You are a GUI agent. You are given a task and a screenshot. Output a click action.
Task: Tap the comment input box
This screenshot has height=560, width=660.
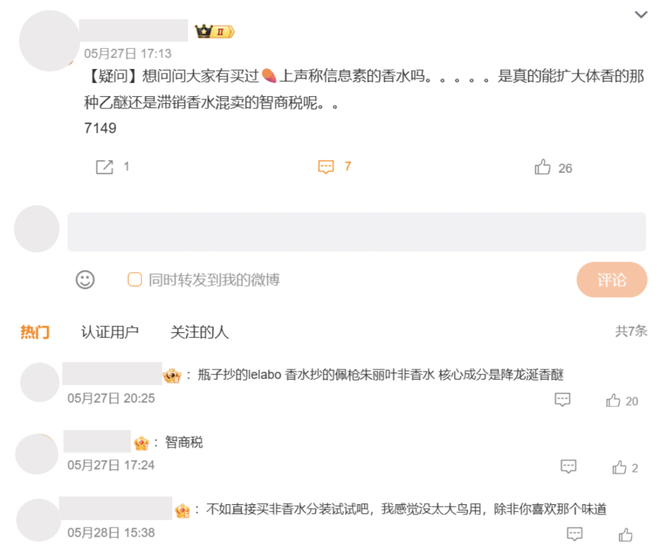[356, 232]
